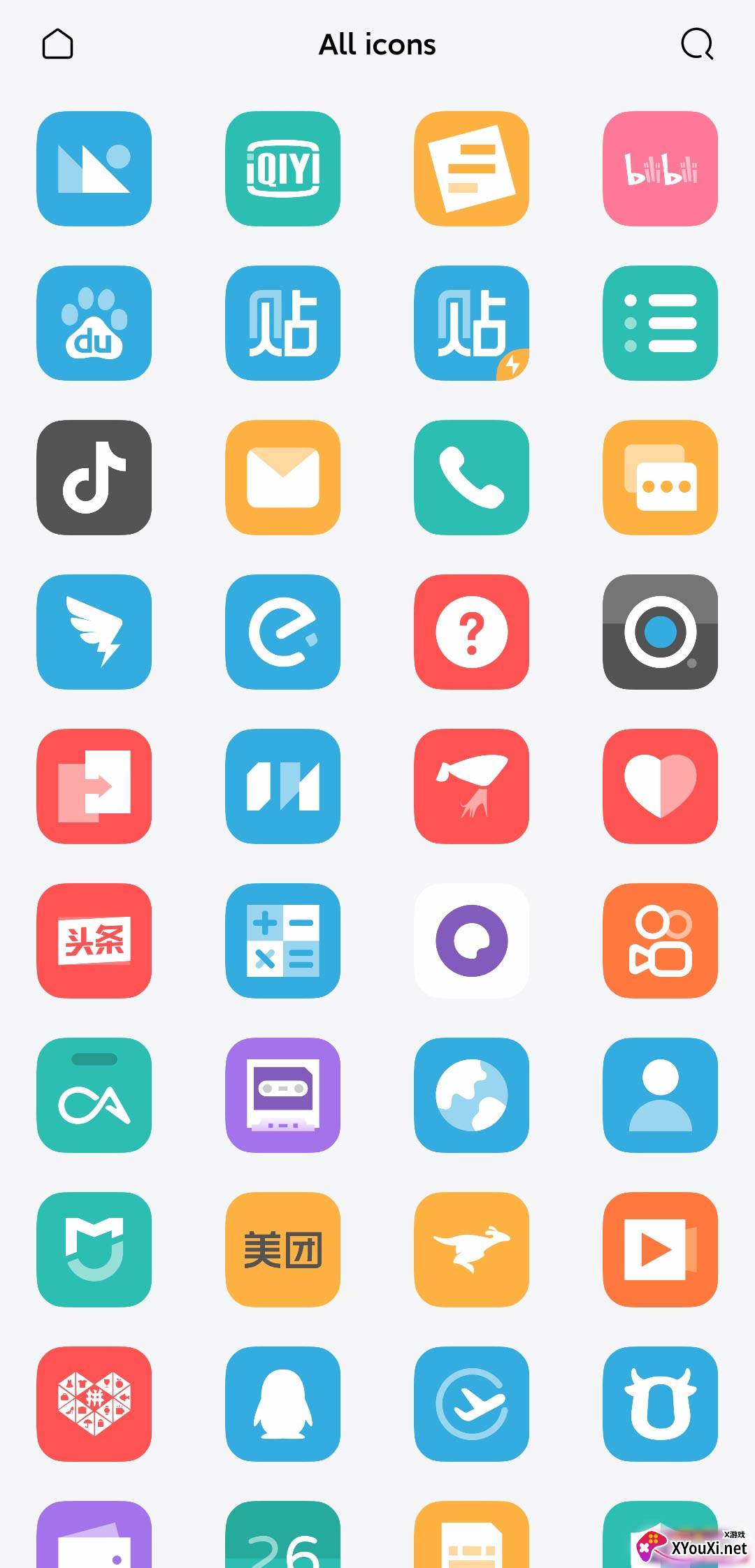Tap the Baidu paw icon
Screen dimensions: 755x1568
pyautogui.click(x=94, y=322)
